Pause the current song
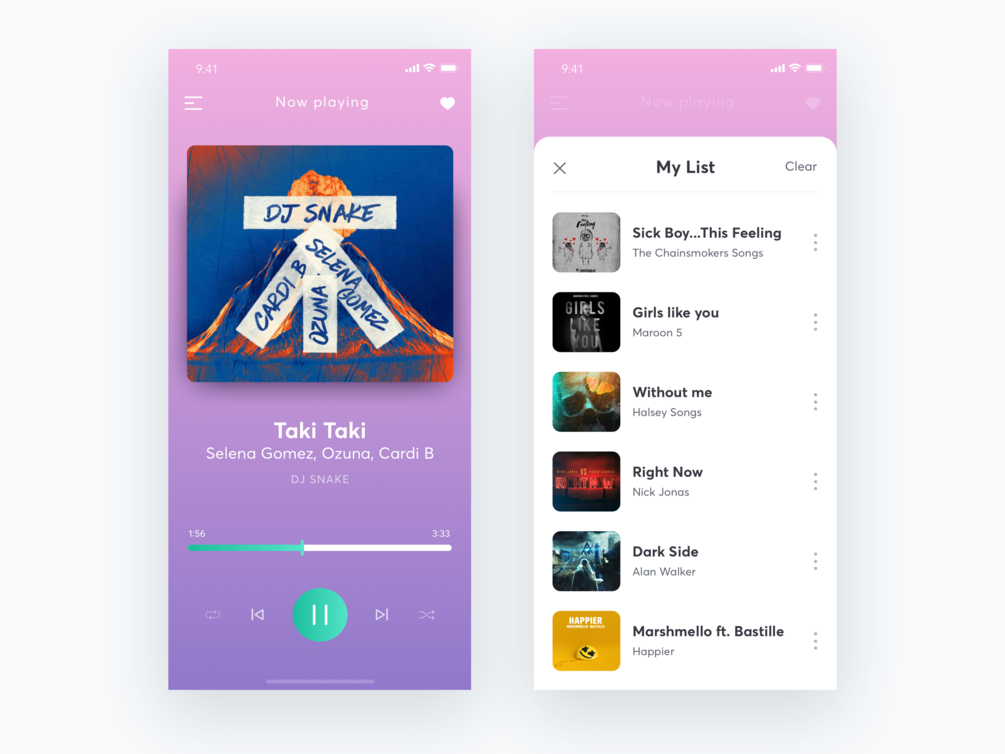This screenshot has height=754, width=1005. point(320,615)
